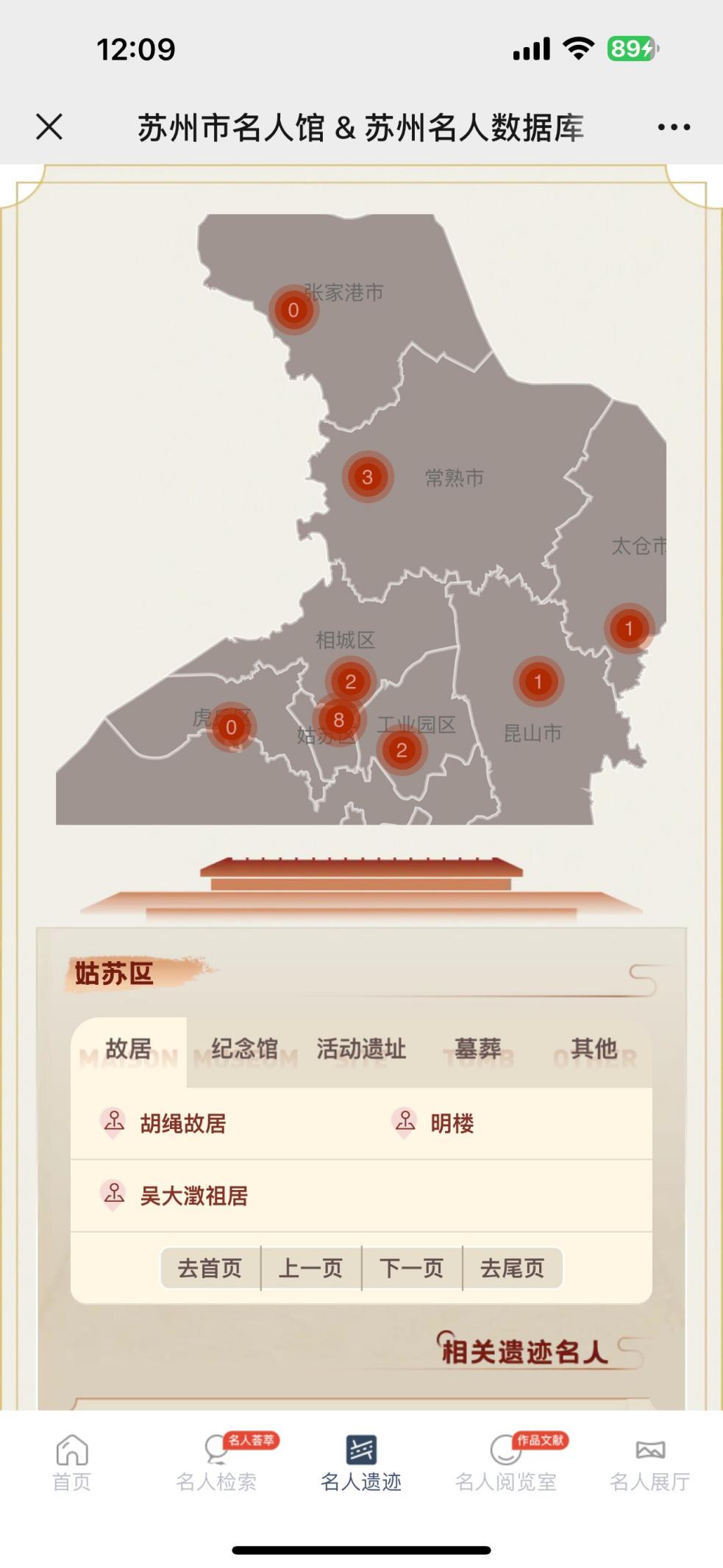This screenshot has height=1568, width=723.
Task: Open 明楼 entry
Action: pos(452,1124)
